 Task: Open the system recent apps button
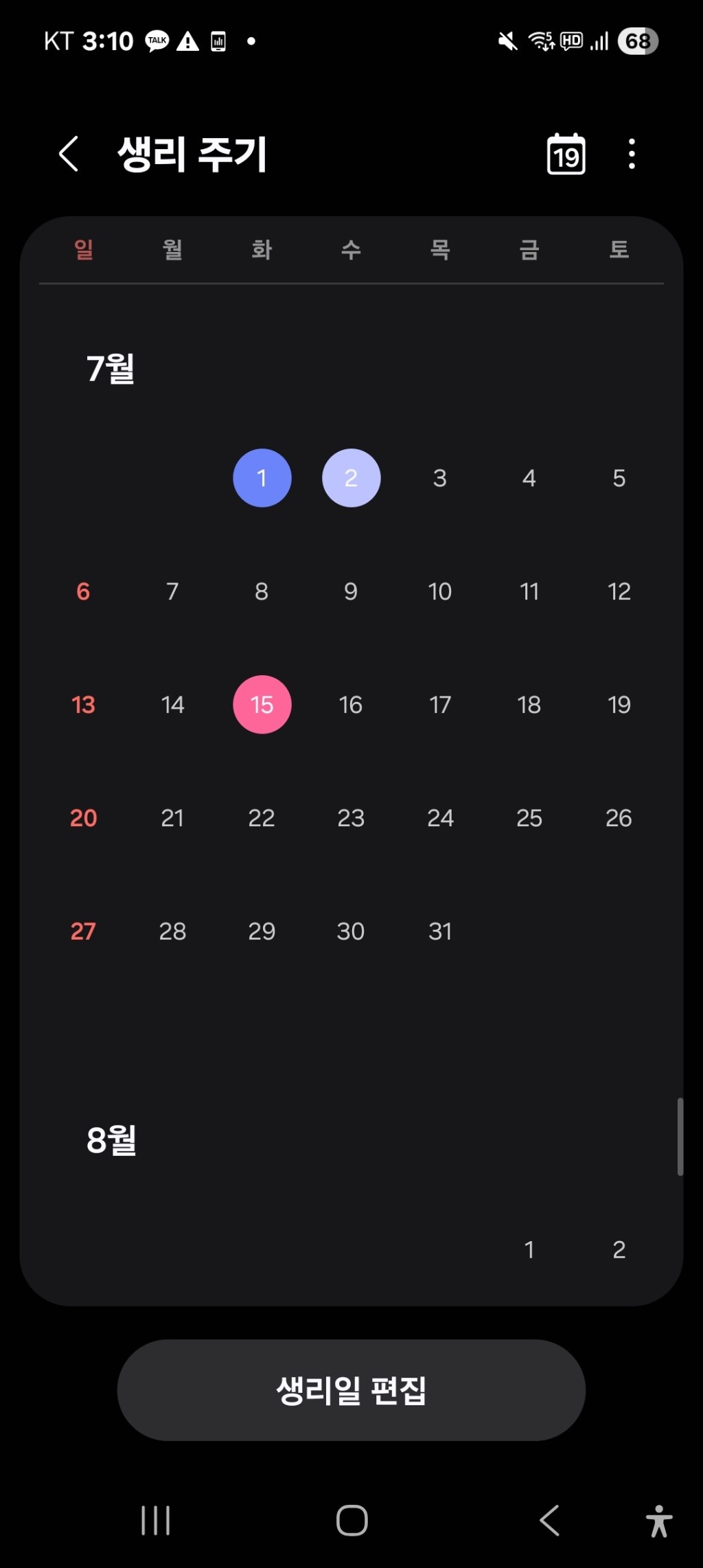[x=156, y=1520]
